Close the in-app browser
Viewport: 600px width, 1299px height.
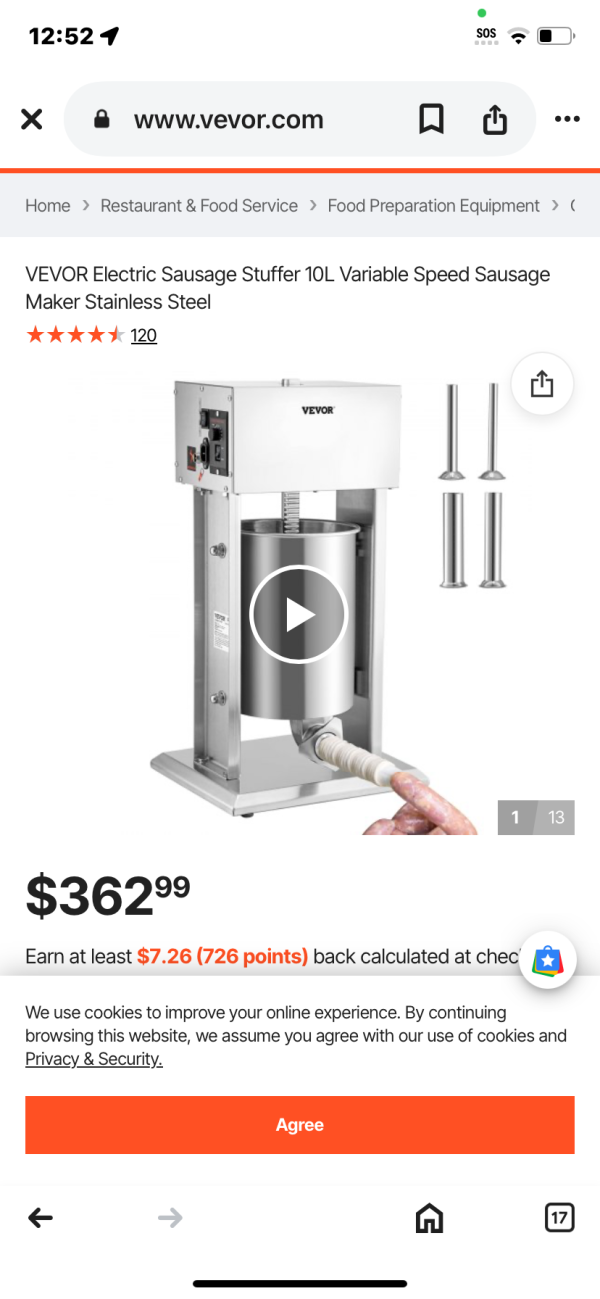(32, 120)
